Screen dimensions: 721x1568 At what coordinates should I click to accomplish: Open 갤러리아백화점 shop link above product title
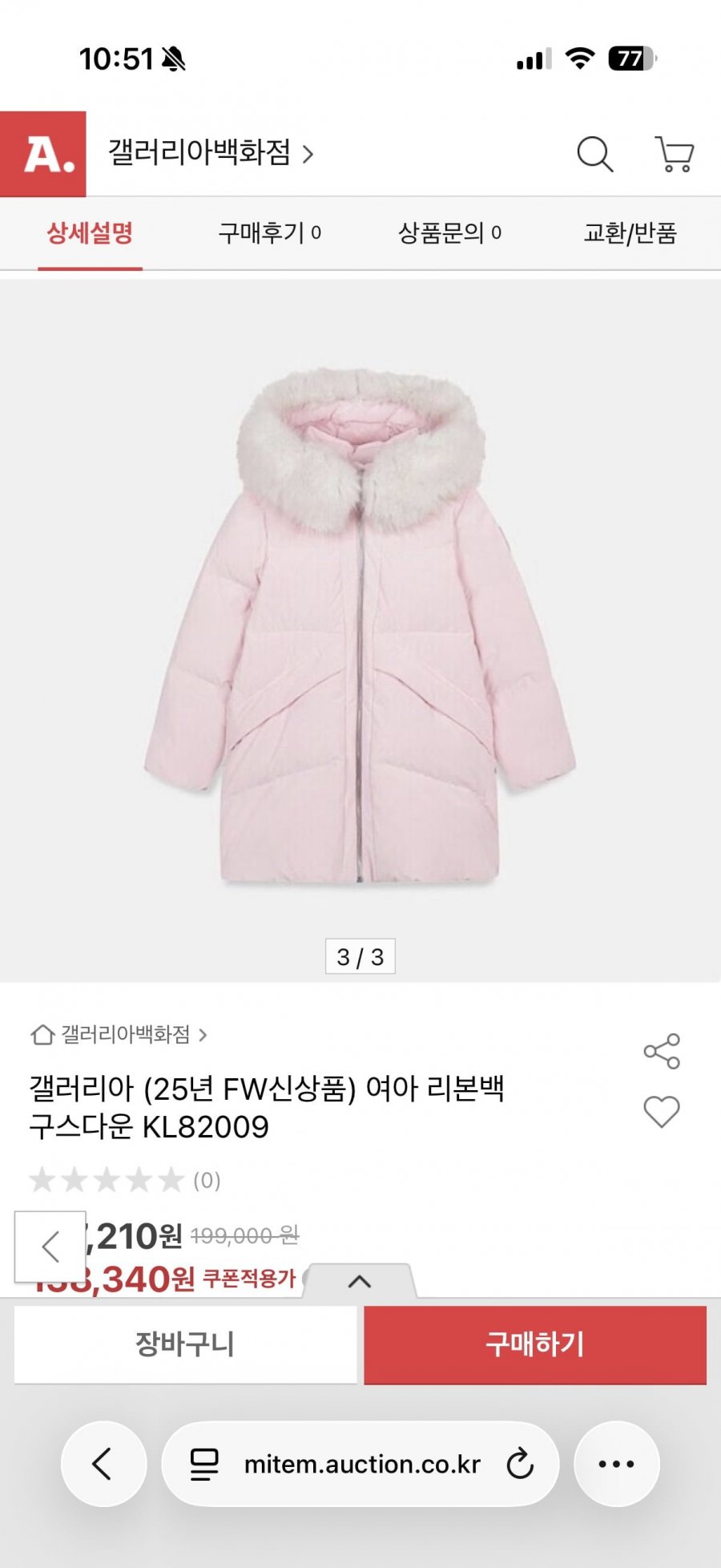pos(120,1035)
